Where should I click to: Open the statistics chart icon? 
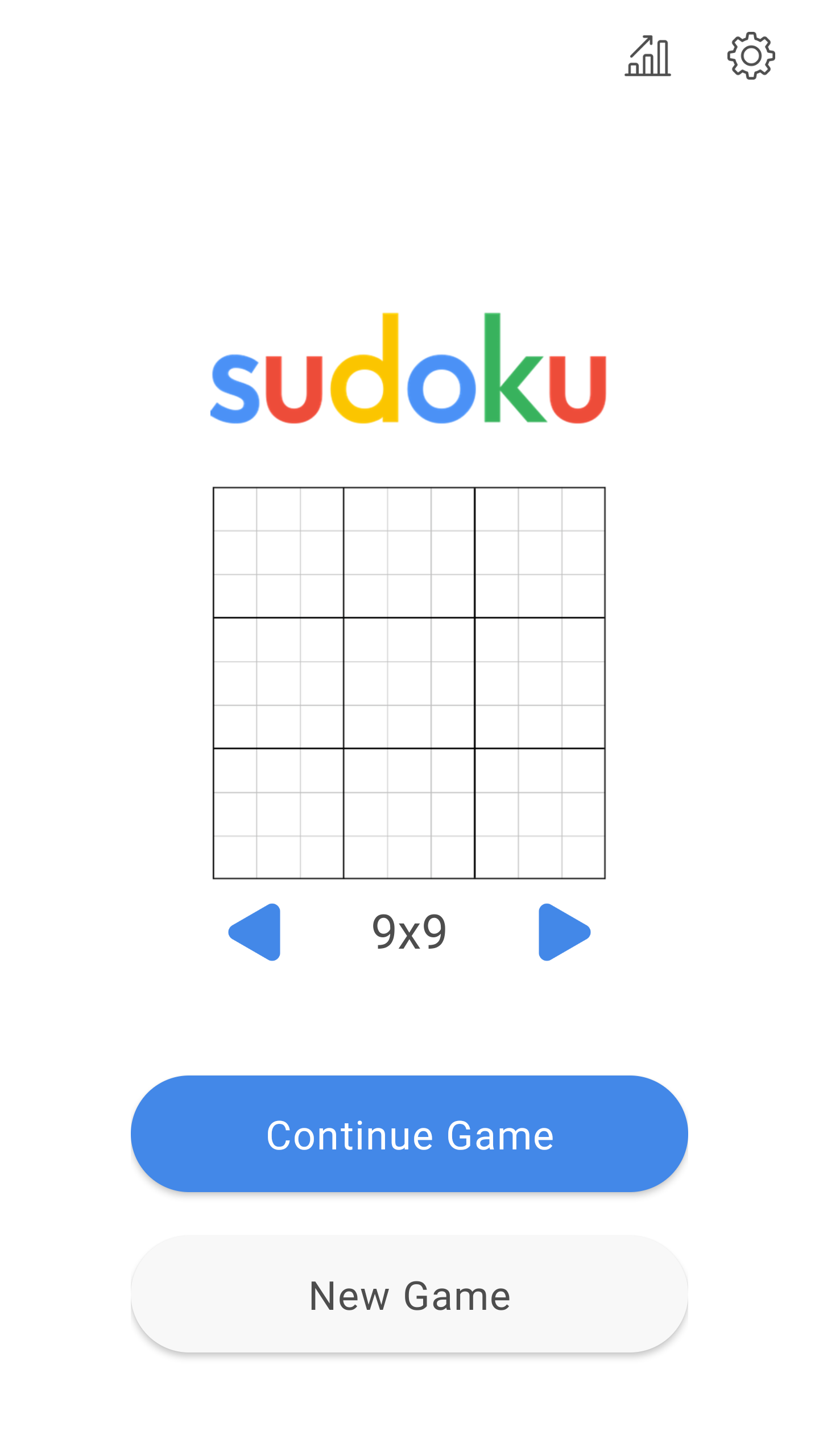tap(648, 56)
